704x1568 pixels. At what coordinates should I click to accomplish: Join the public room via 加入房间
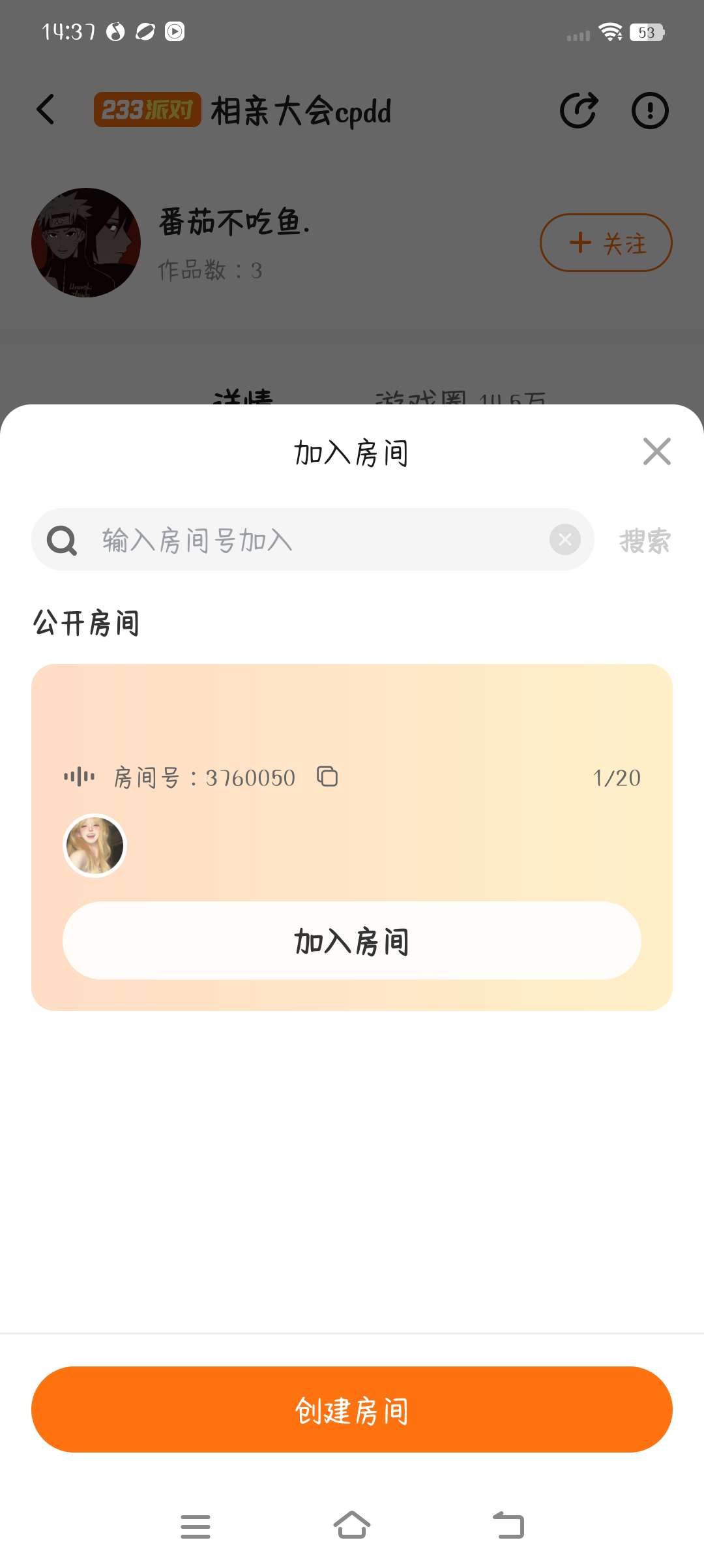point(352,941)
